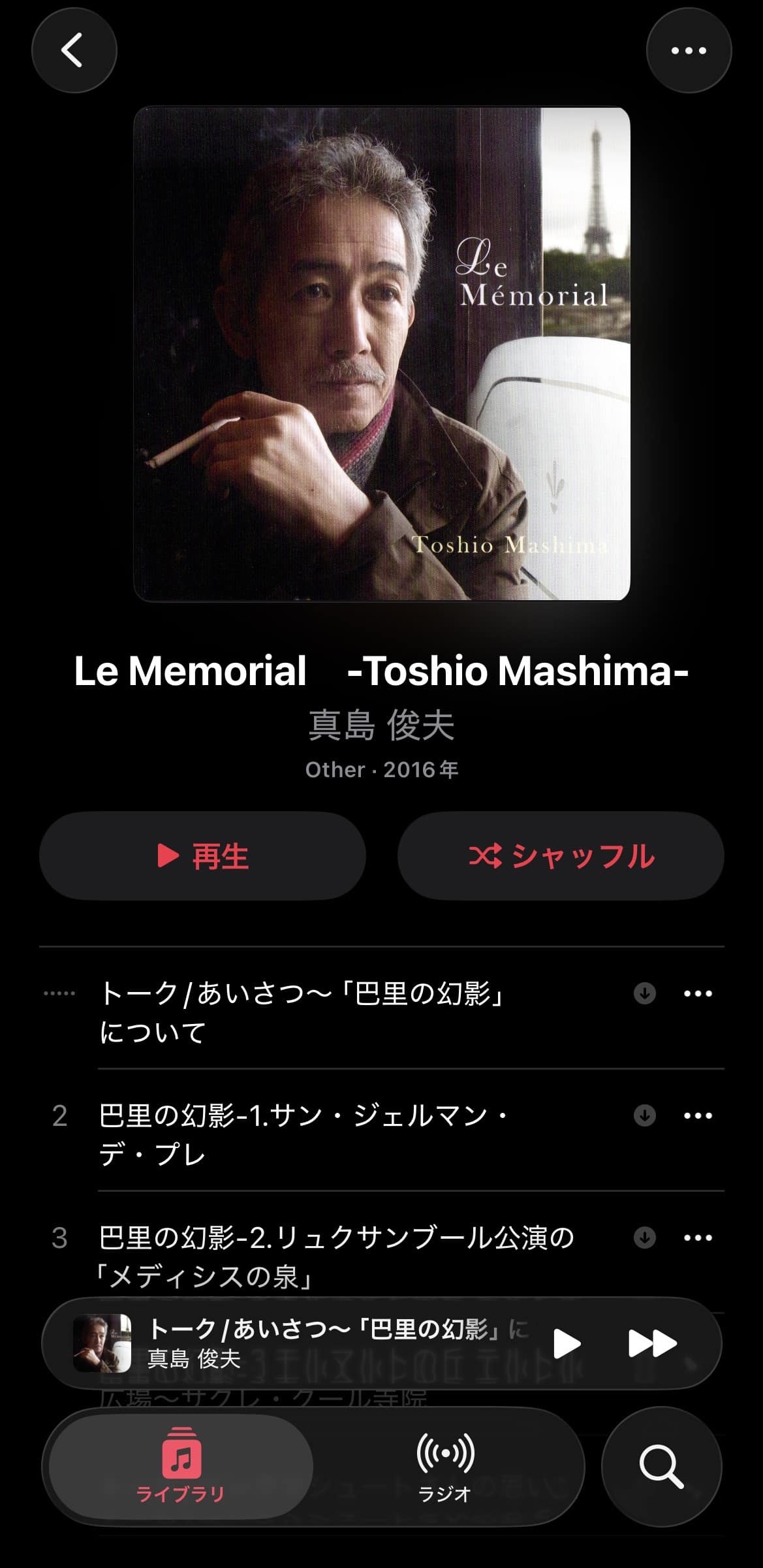The width and height of the screenshot is (763, 1568).
Task: Open the search tab
Action: [661, 1467]
